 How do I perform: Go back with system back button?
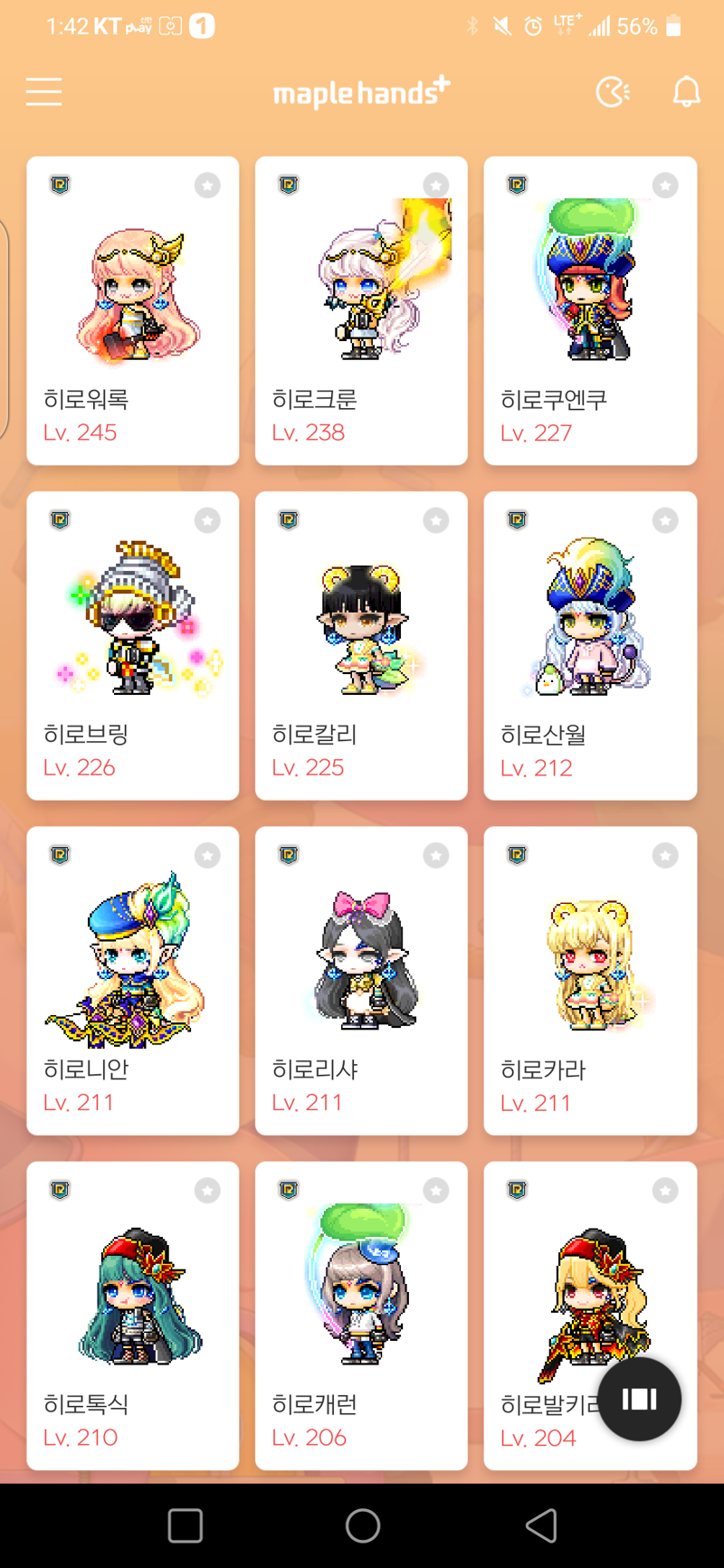541,1525
